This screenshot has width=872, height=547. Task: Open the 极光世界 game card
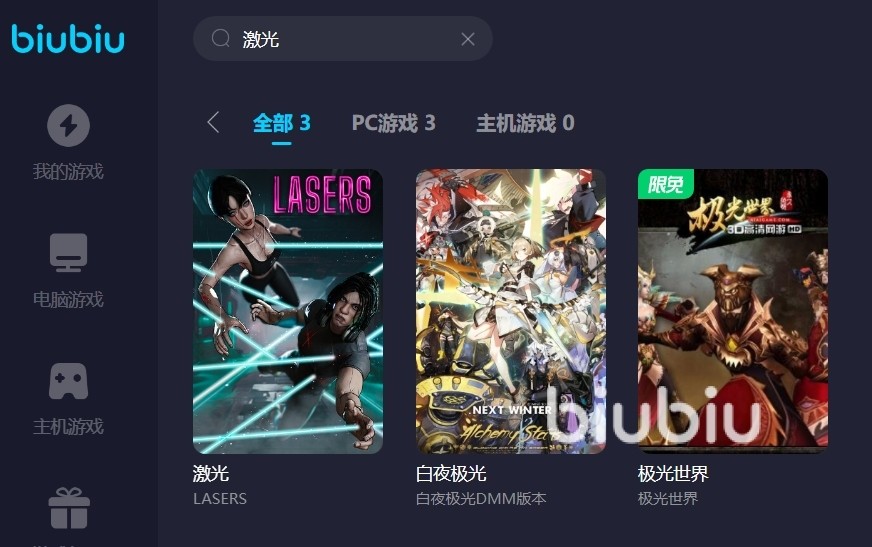point(732,311)
